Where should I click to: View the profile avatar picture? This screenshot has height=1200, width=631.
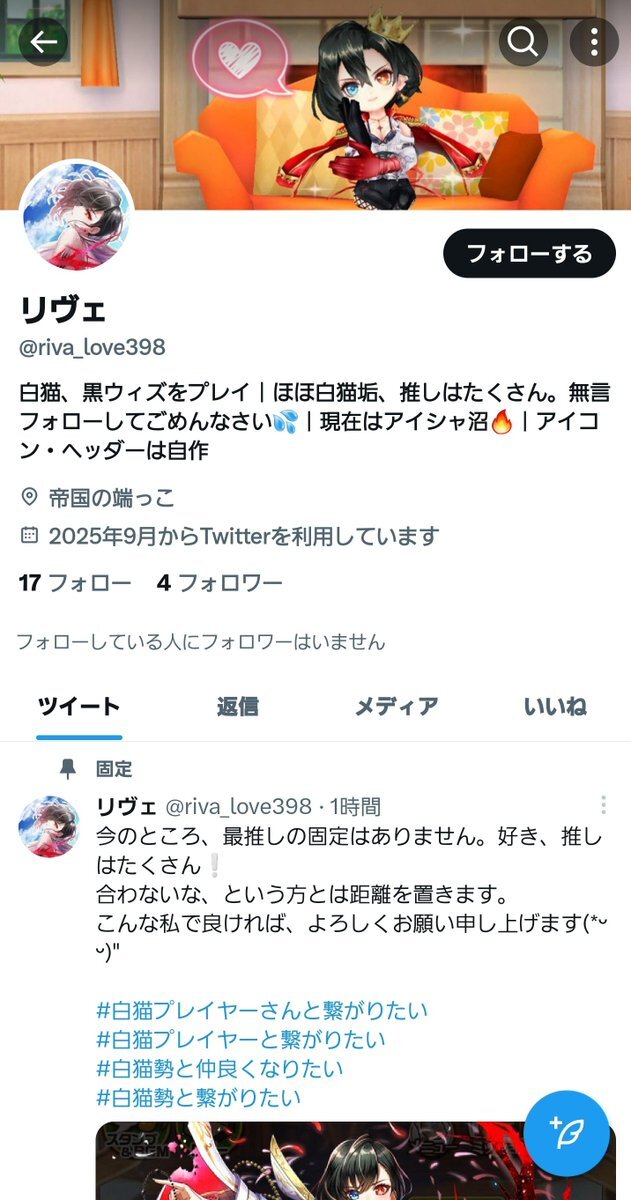pyautogui.click(x=76, y=217)
